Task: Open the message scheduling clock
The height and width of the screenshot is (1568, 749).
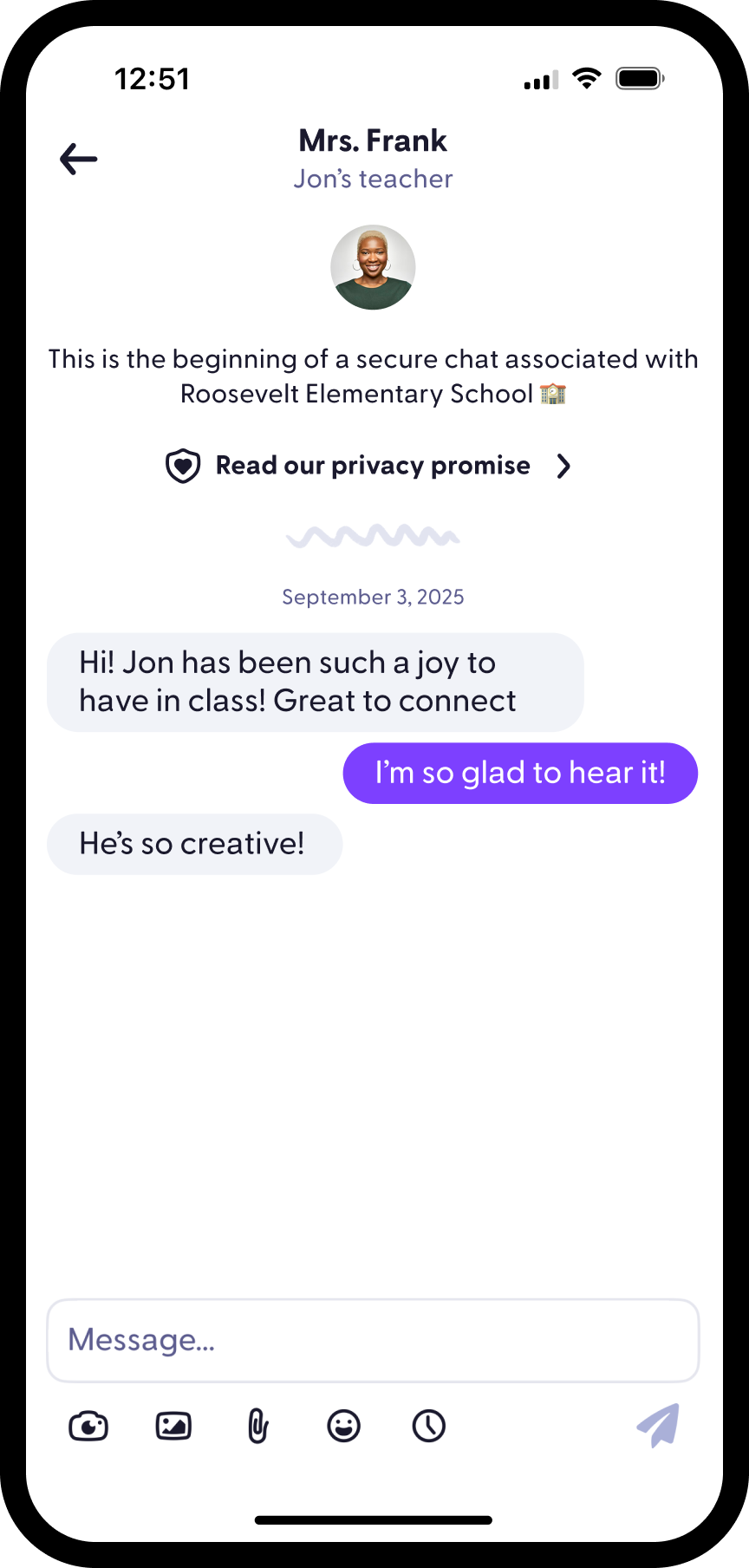Action: tap(427, 1426)
